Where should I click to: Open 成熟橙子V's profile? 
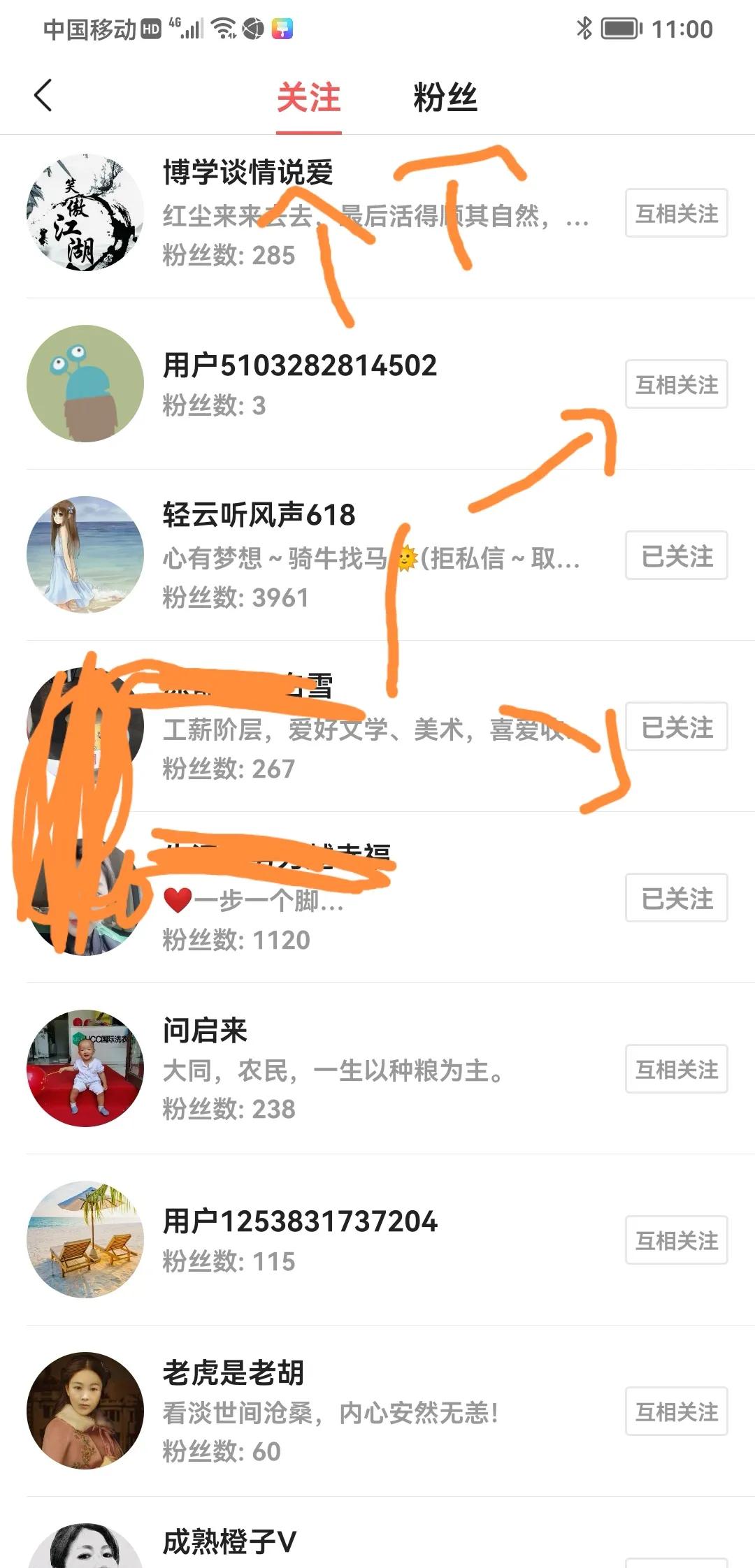click(x=229, y=1542)
